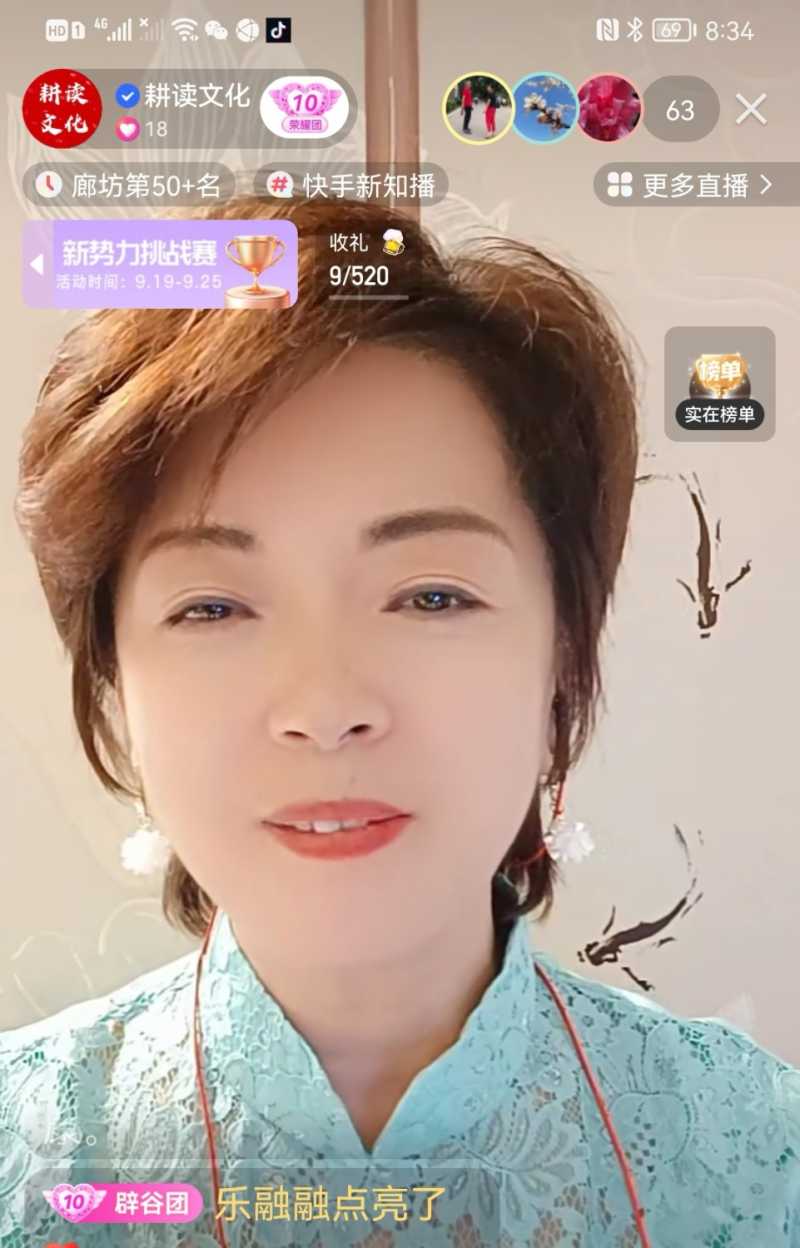Open the 廊坊第50+名 ranking

(140, 185)
